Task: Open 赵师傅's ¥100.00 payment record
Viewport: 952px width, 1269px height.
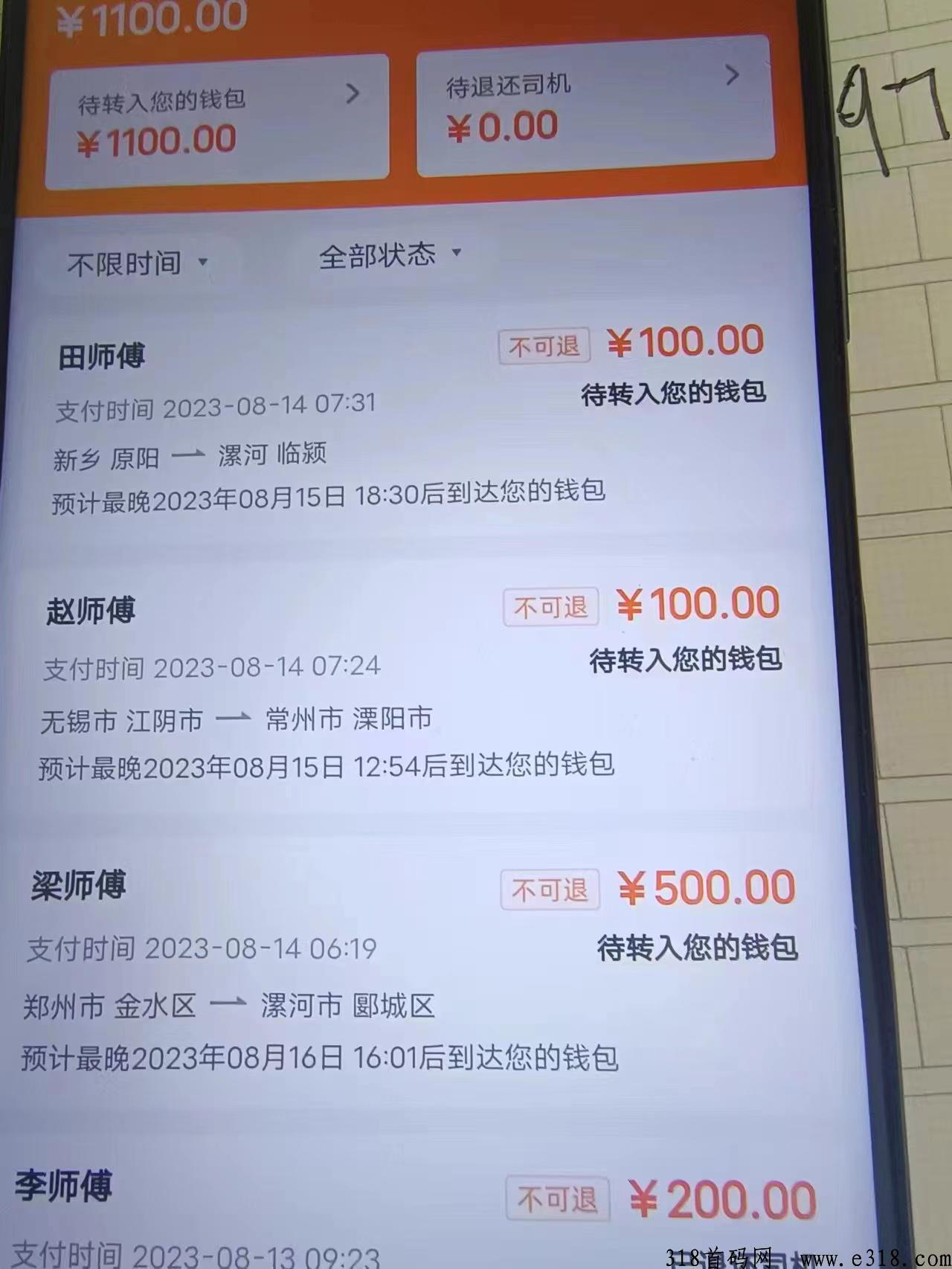Action: [x=409, y=684]
